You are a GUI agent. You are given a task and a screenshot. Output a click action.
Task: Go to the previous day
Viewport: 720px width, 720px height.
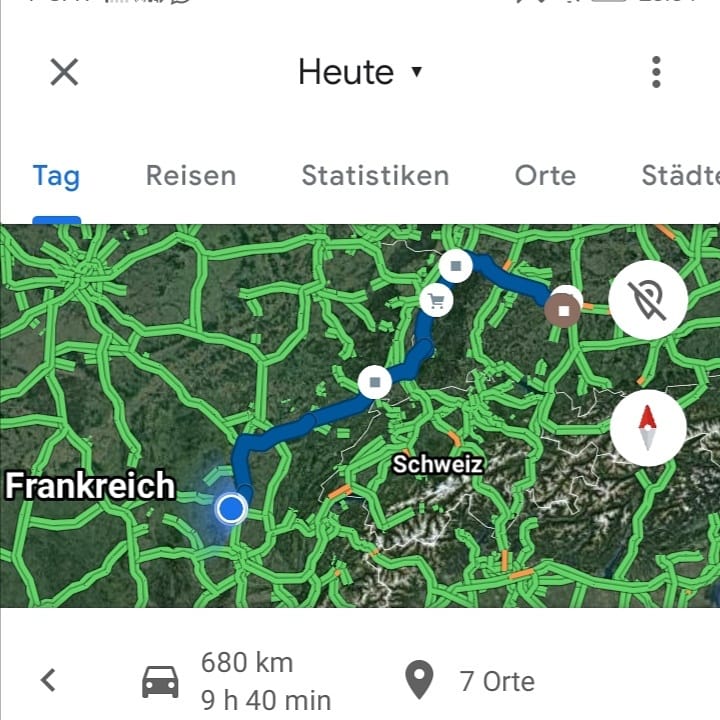coord(48,681)
